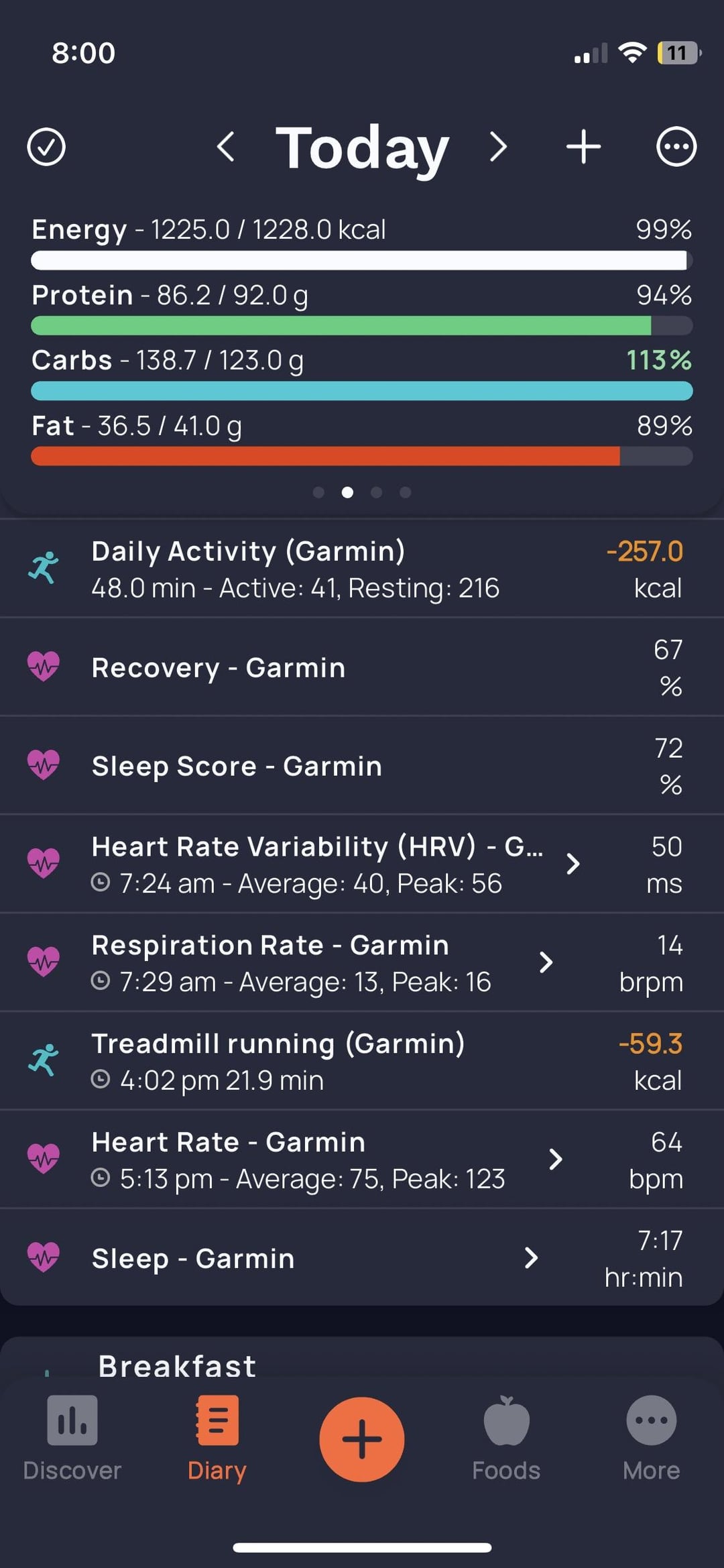Open the Recovery - Garmin entry
The width and height of the screenshot is (724, 1568).
[x=362, y=667]
